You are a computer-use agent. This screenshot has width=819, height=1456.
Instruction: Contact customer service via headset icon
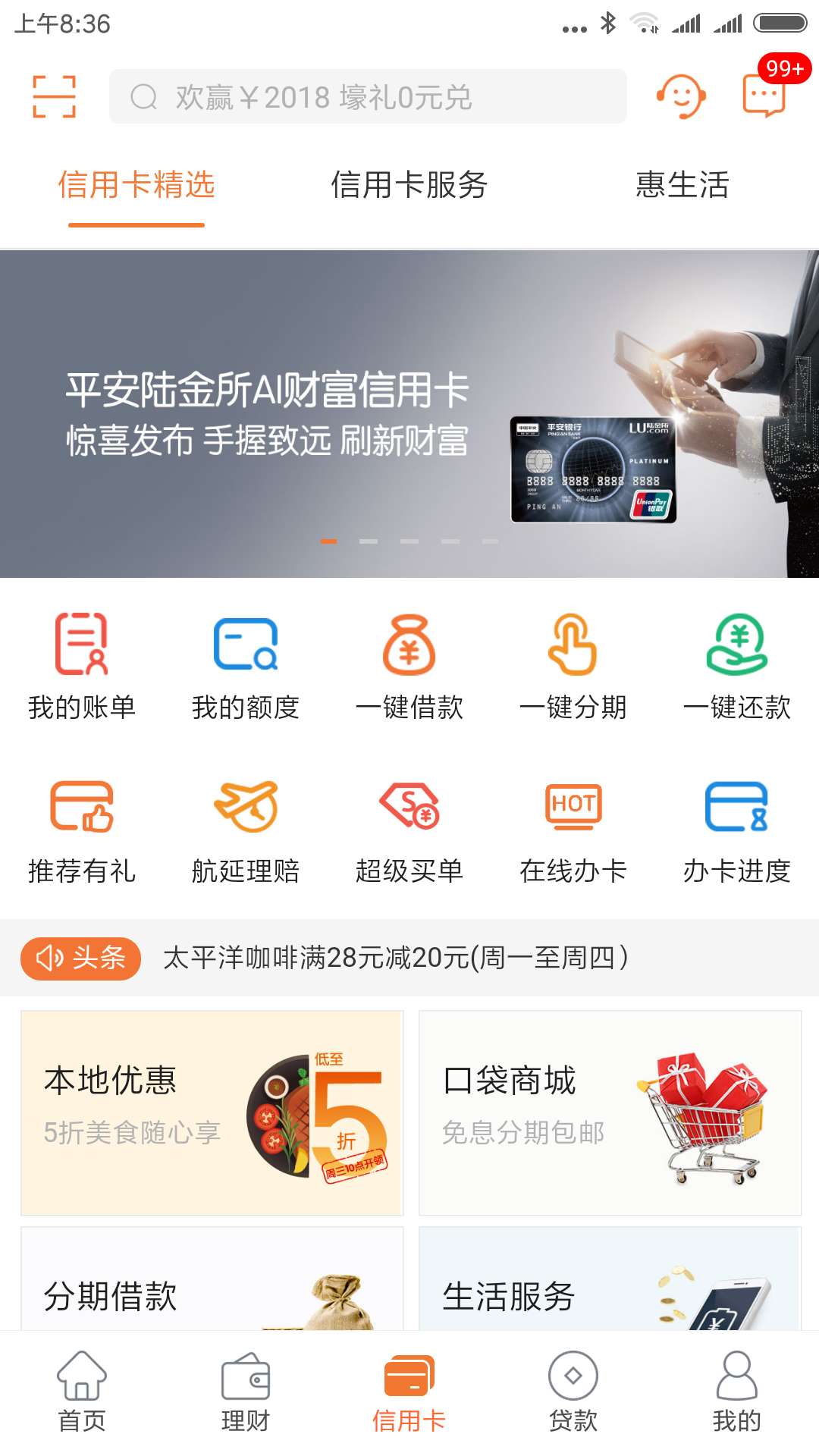[x=681, y=96]
